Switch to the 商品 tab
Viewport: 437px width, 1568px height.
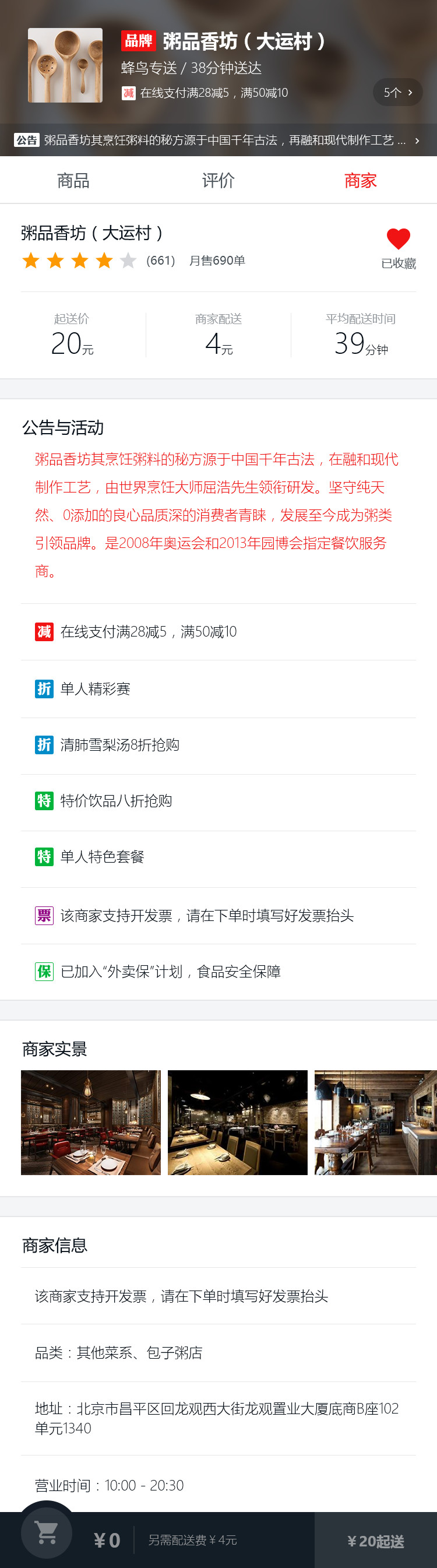coord(73,181)
